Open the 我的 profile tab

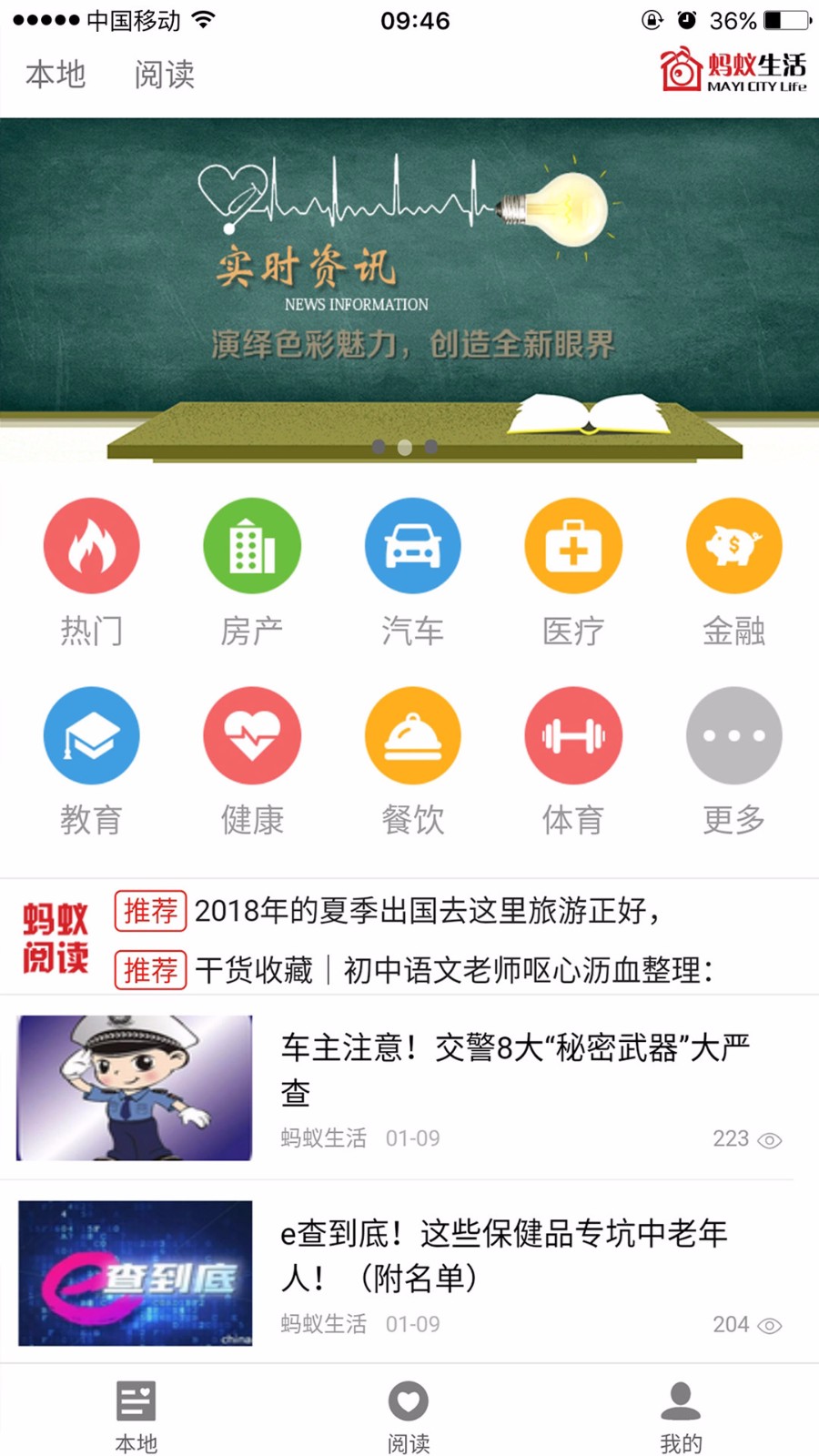681,1416
